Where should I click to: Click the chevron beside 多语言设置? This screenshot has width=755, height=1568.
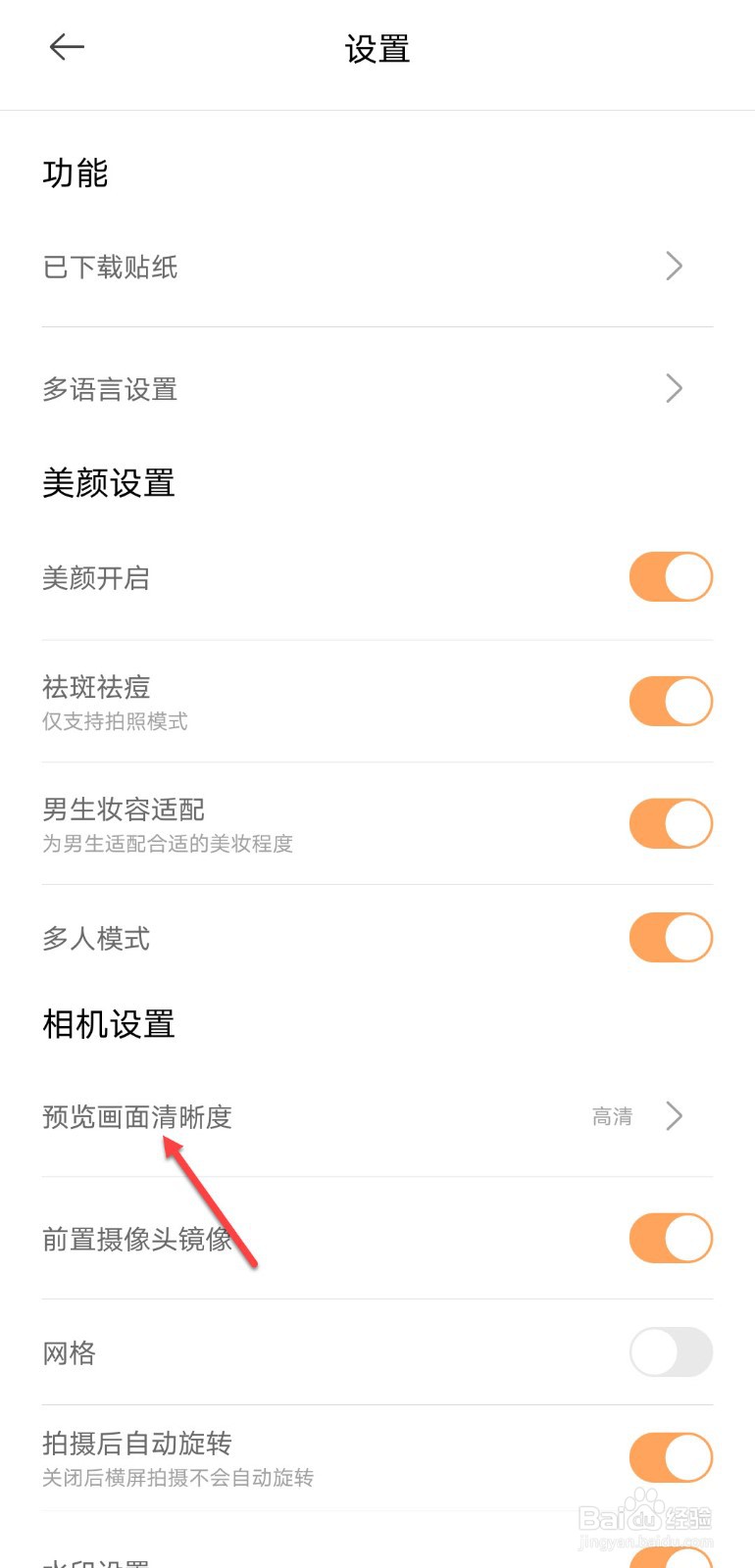pyautogui.click(x=674, y=388)
